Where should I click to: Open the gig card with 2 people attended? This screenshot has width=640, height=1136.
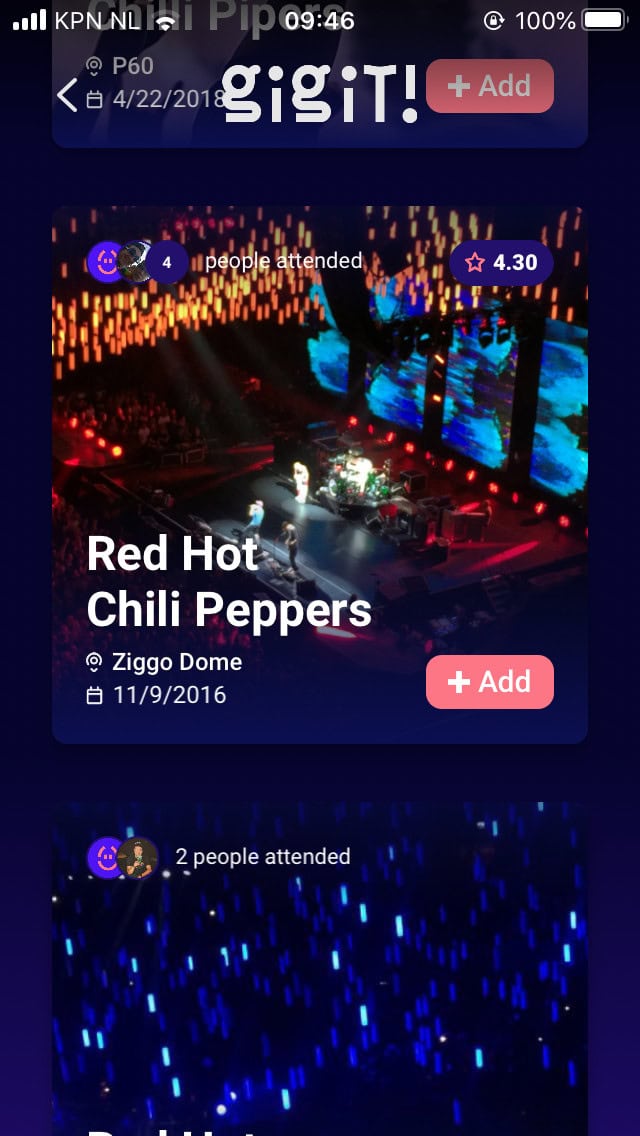(320, 980)
